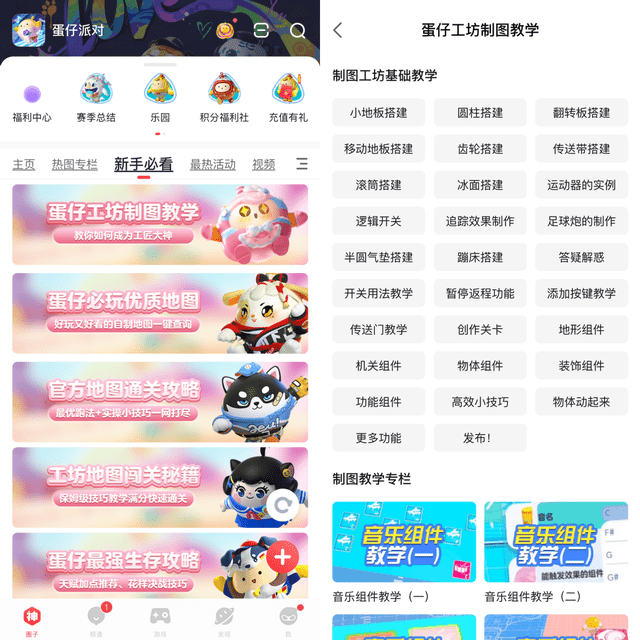Switch to 热图专栏 tab
The height and width of the screenshot is (640, 640).
coord(75,165)
